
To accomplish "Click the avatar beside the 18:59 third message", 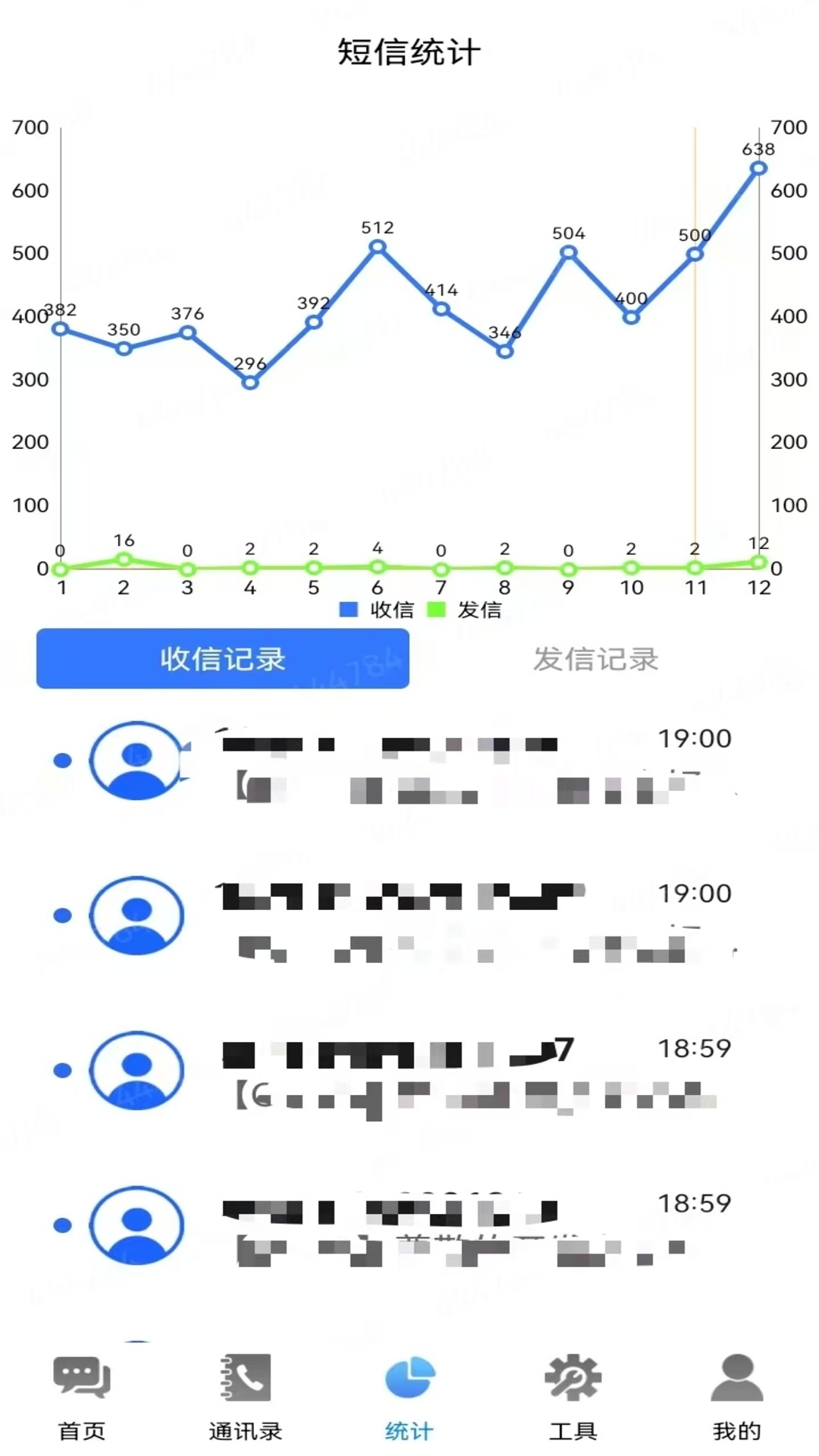I will [x=135, y=1069].
